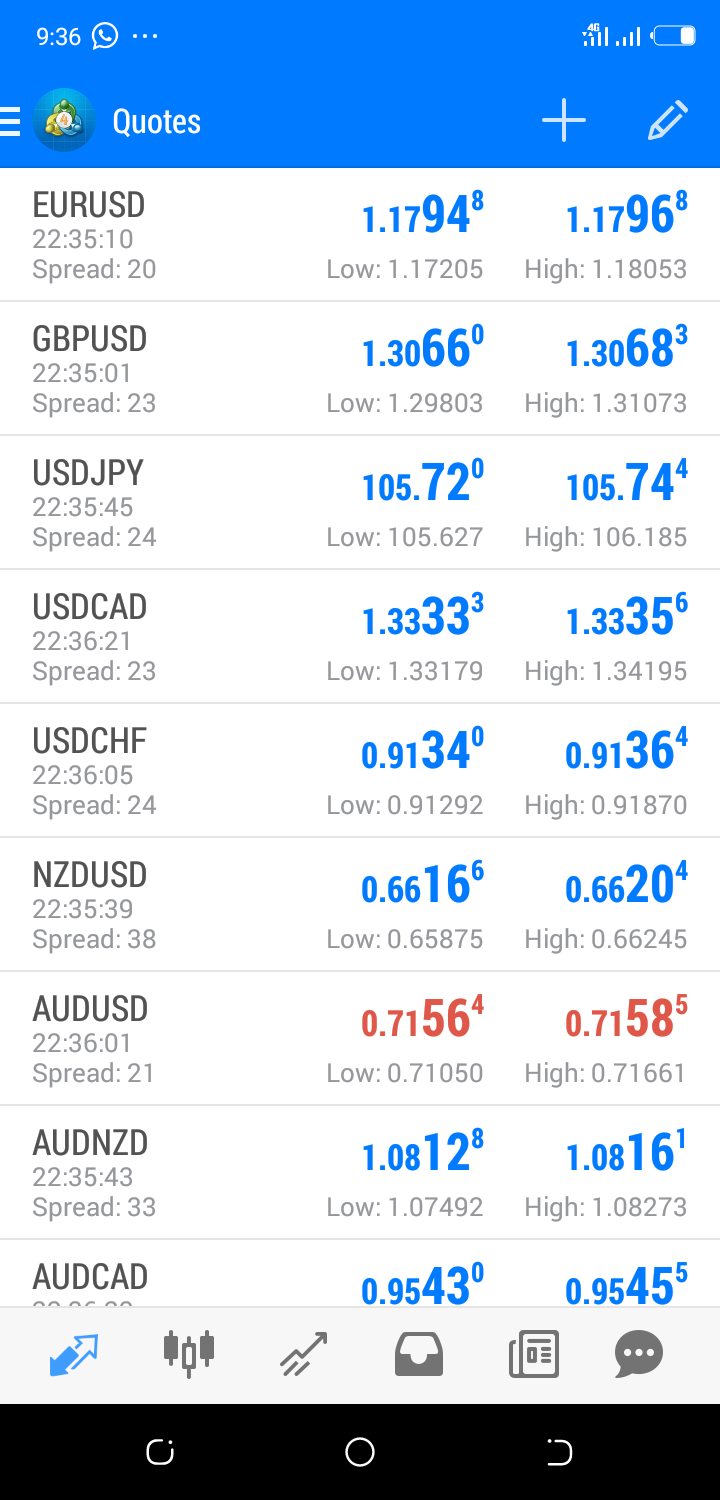
Task: Tap the USDCAD quote row
Action: tap(360, 637)
